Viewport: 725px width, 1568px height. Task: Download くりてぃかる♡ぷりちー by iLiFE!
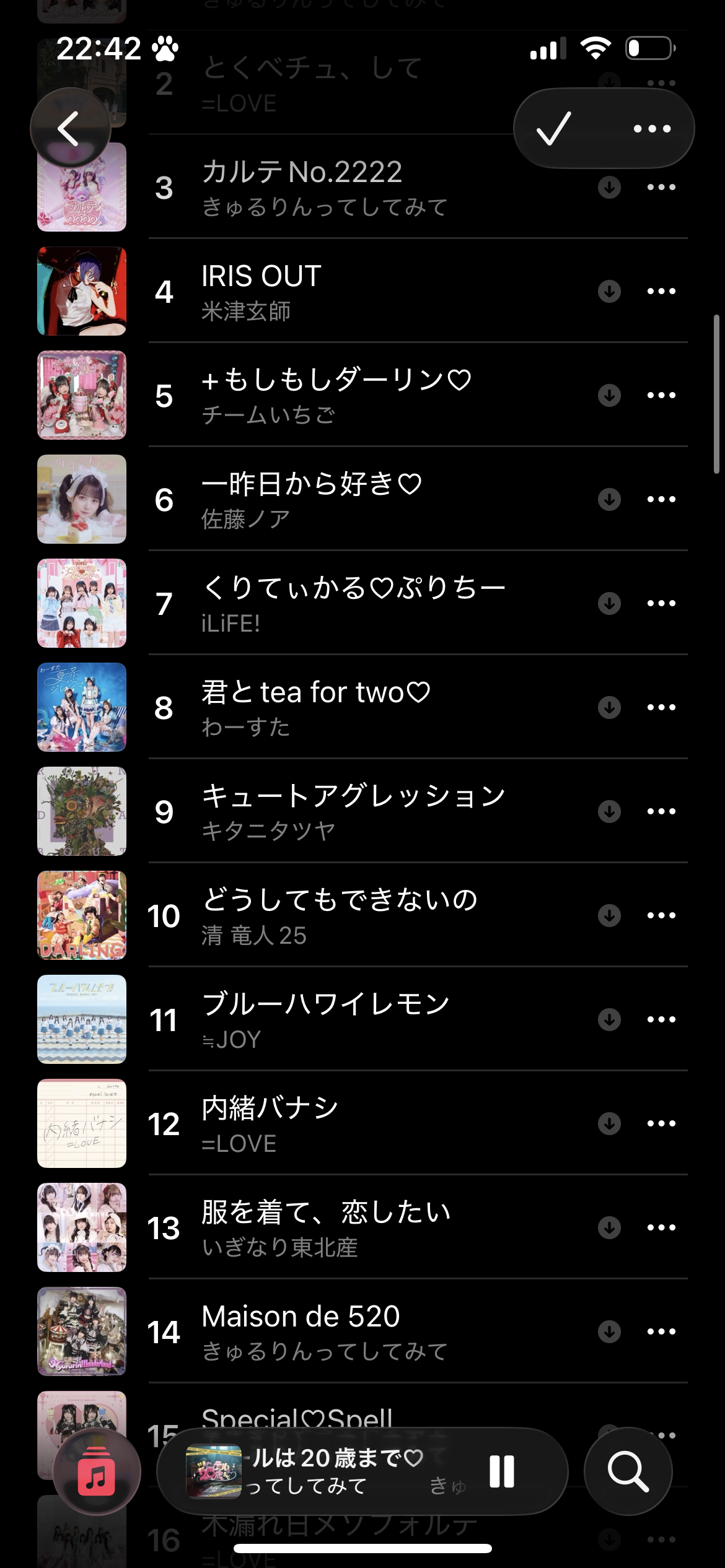point(609,603)
